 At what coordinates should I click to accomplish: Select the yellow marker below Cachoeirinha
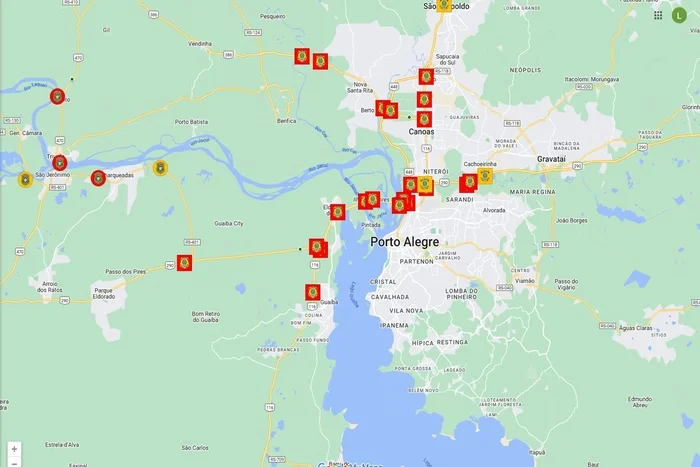[x=486, y=176]
